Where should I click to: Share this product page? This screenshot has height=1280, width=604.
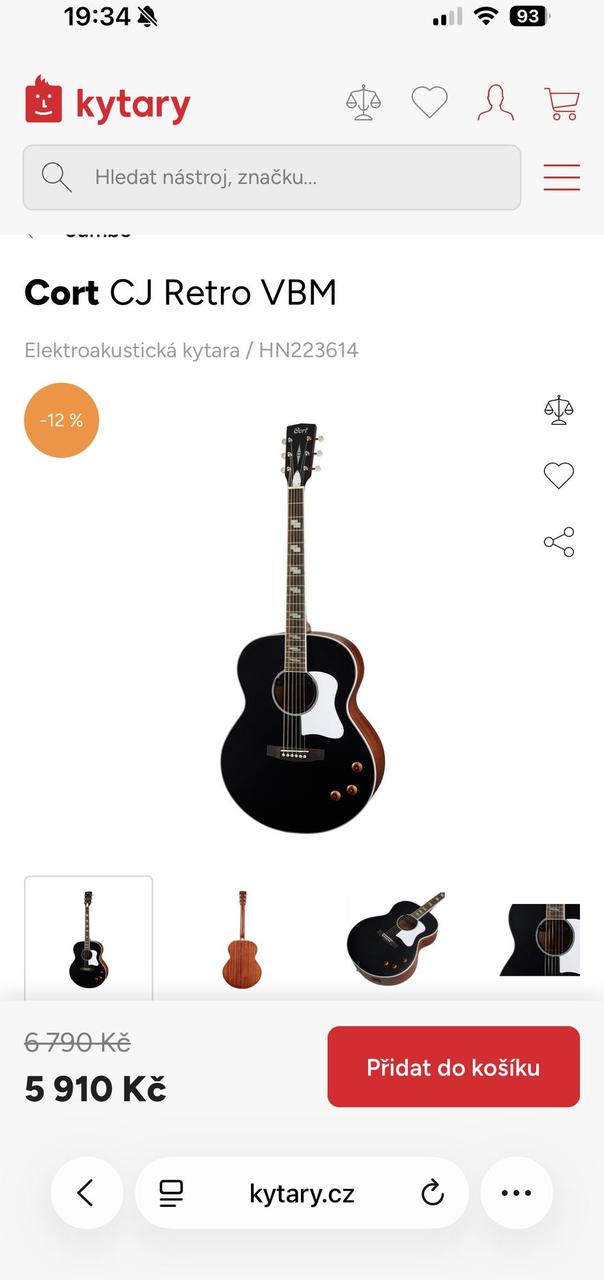pyautogui.click(x=559, y=542)
